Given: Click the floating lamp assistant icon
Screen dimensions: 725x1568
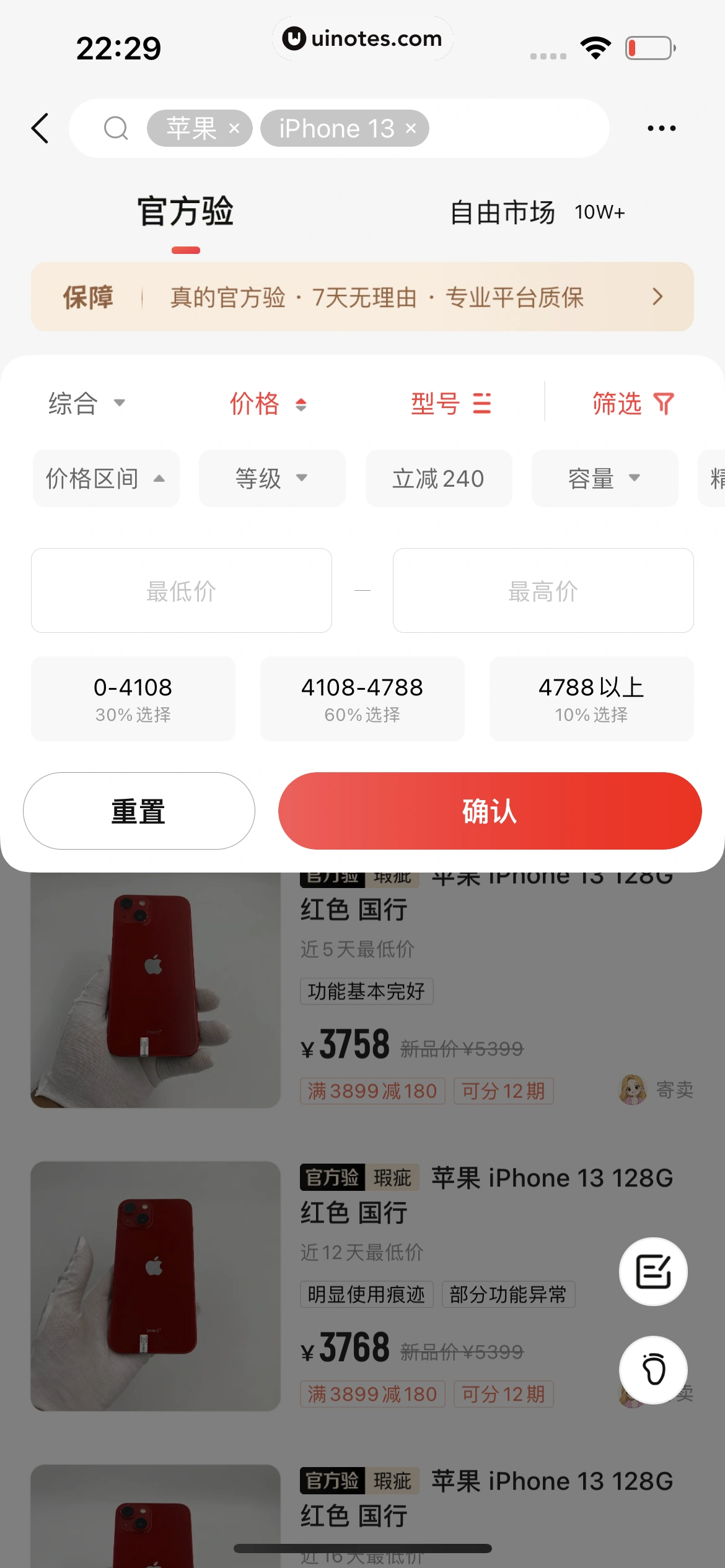Looking at the screenshot, I should (x=653, y=1370).
